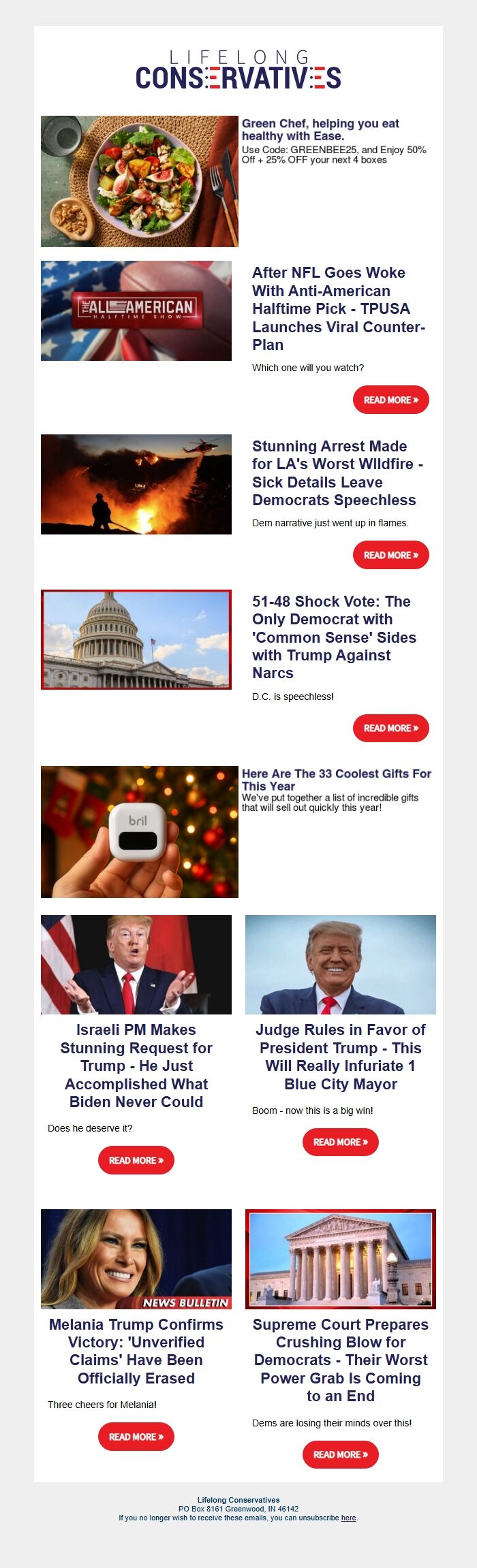Screen dimensions: 477x1568
Task: Open the Supreme Court building photo
Action: tap(340, 1259)
